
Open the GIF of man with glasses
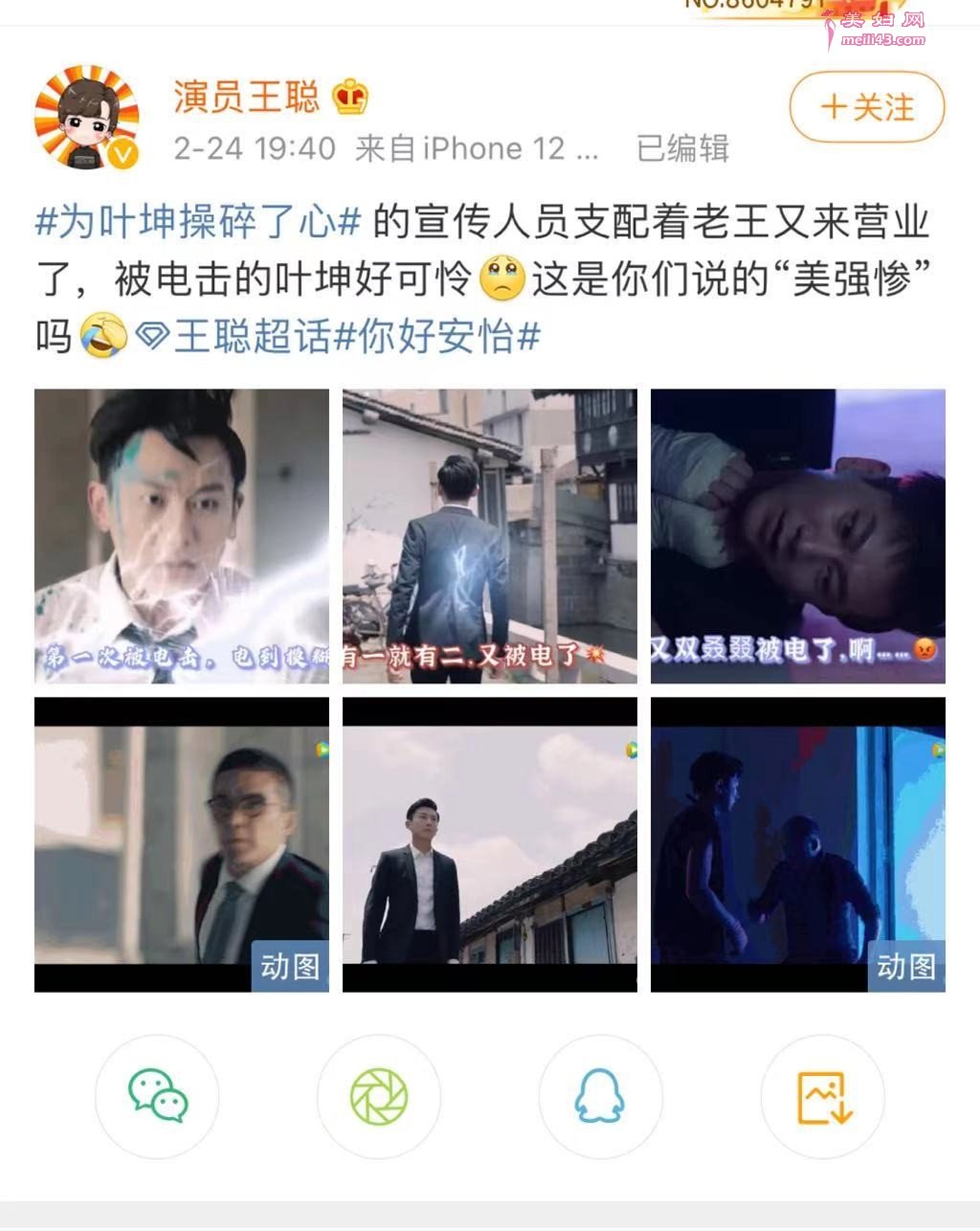tap(182, 844)
